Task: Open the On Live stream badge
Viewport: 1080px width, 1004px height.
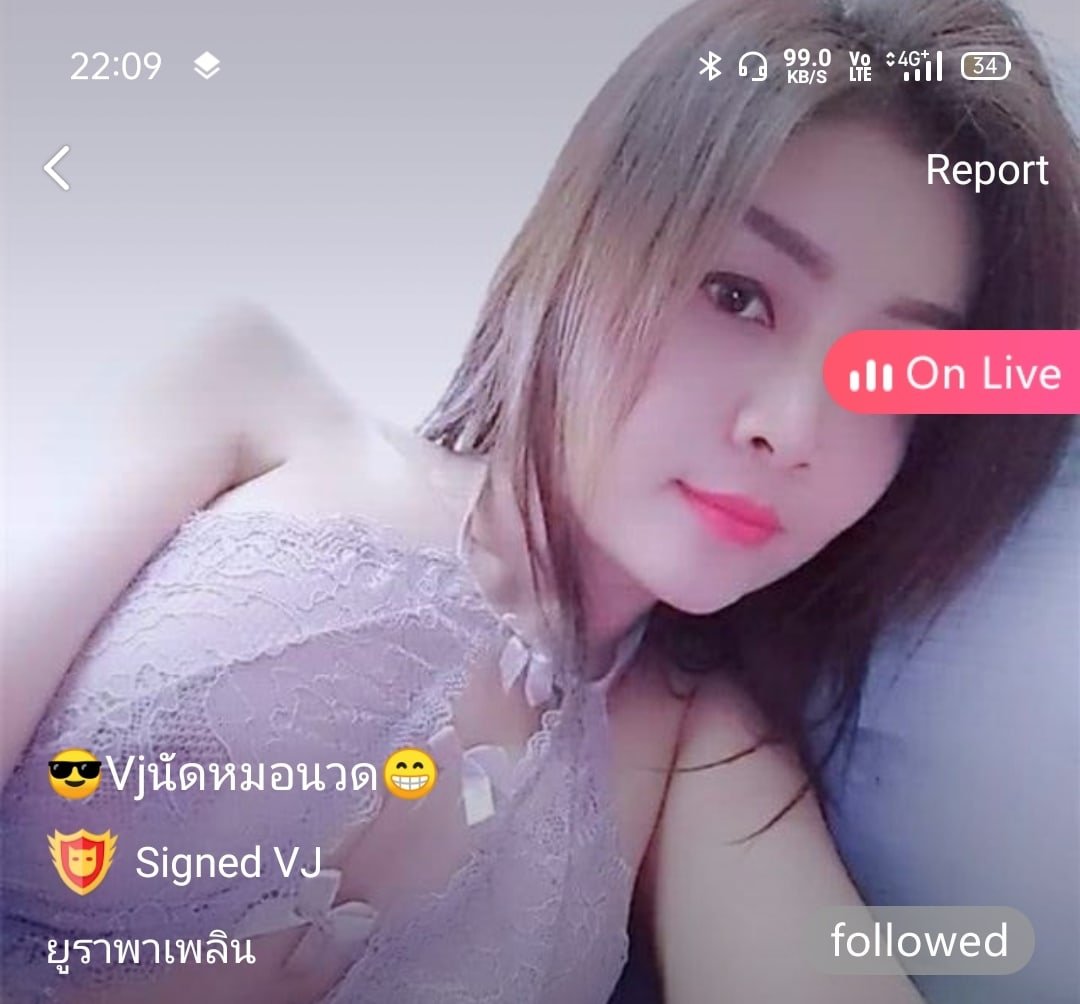Action: [x=953, y=373]
